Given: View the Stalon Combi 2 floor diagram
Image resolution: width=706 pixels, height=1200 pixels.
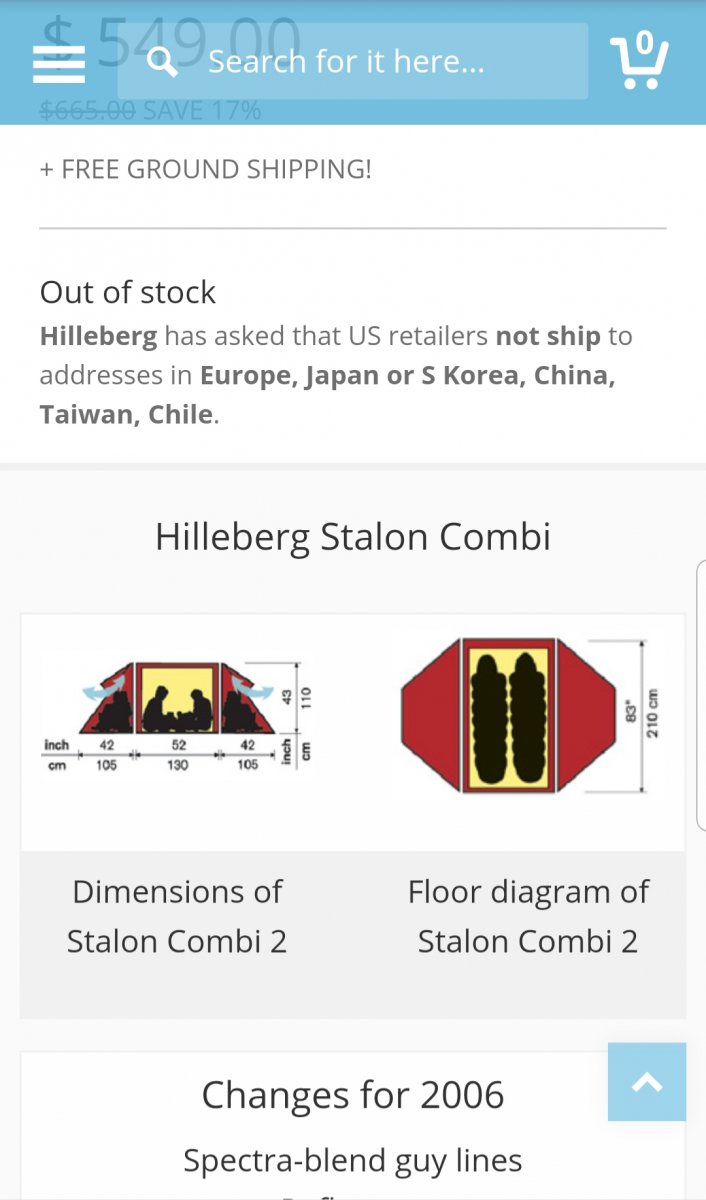Looking at the screenshot, I should (528, 717).
